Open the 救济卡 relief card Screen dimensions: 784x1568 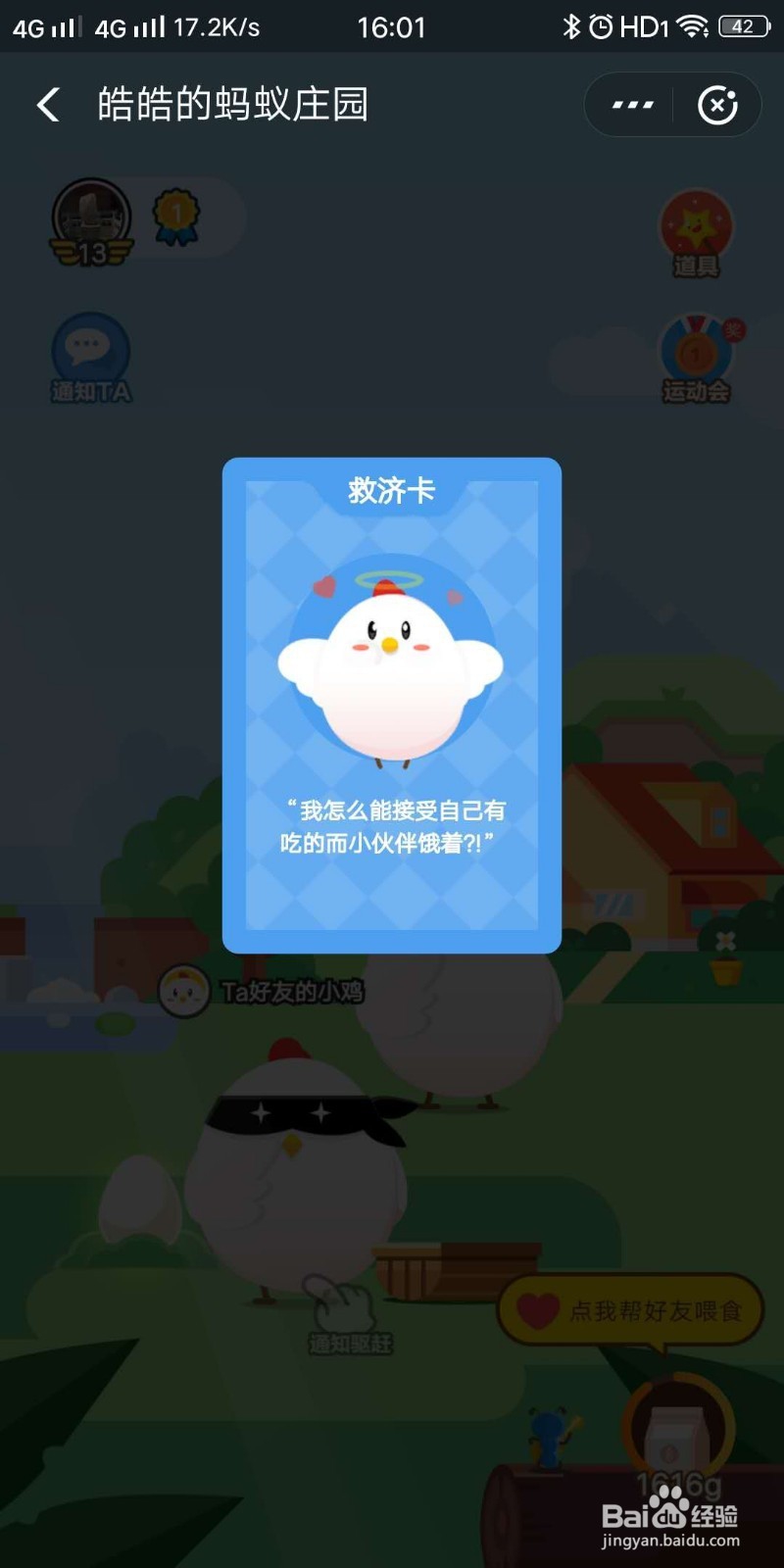click(391, 704)
